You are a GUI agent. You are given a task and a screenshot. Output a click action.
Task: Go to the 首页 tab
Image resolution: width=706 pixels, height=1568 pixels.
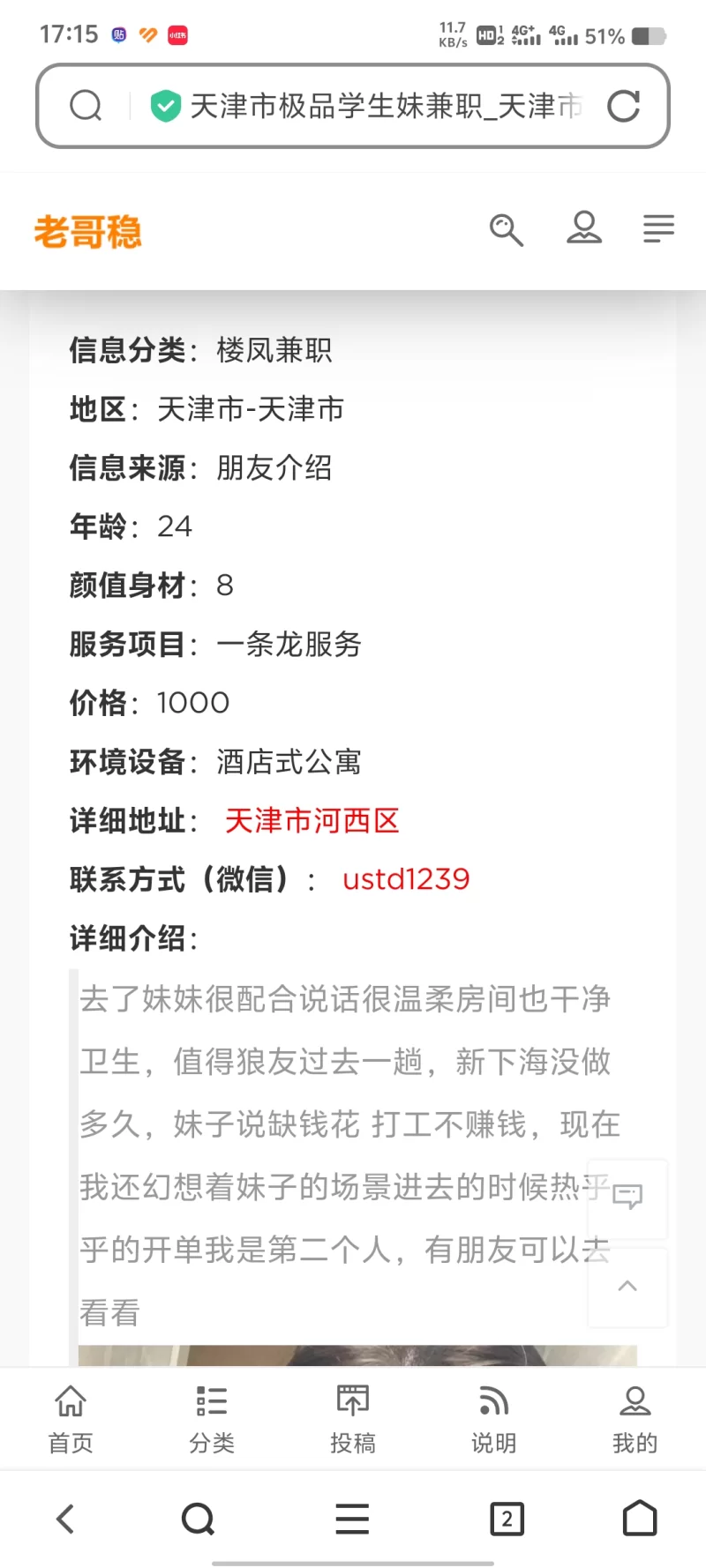point(71,1418)
